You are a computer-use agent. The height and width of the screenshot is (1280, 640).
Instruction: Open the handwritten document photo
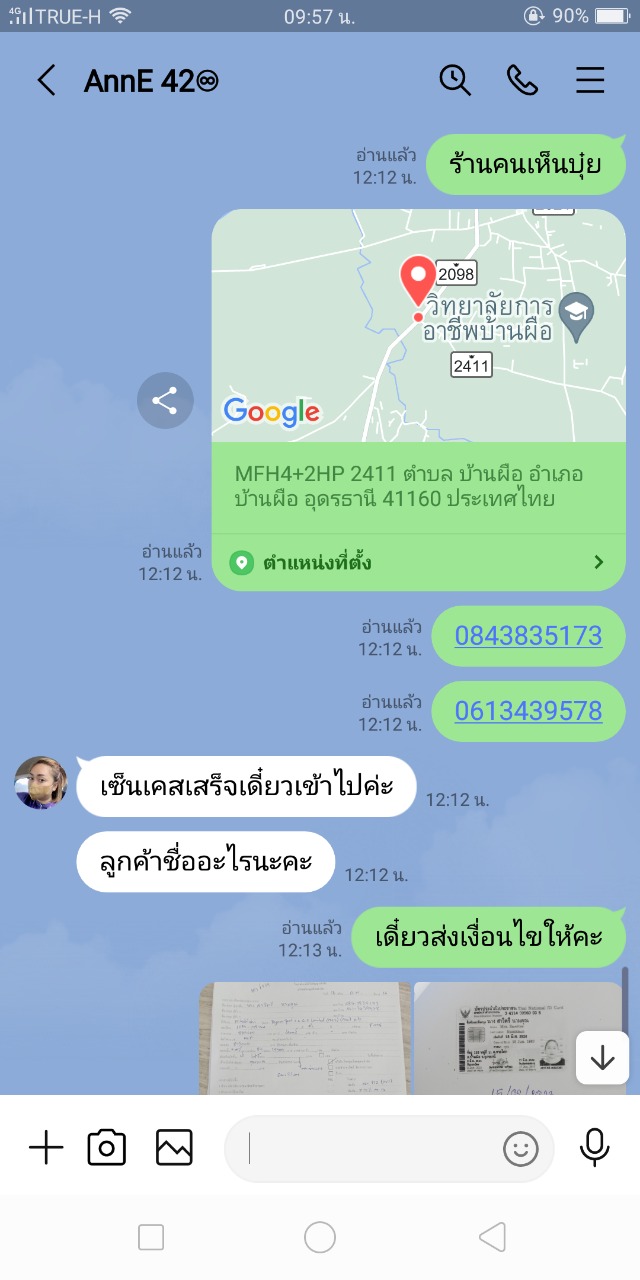(305, 1038)
